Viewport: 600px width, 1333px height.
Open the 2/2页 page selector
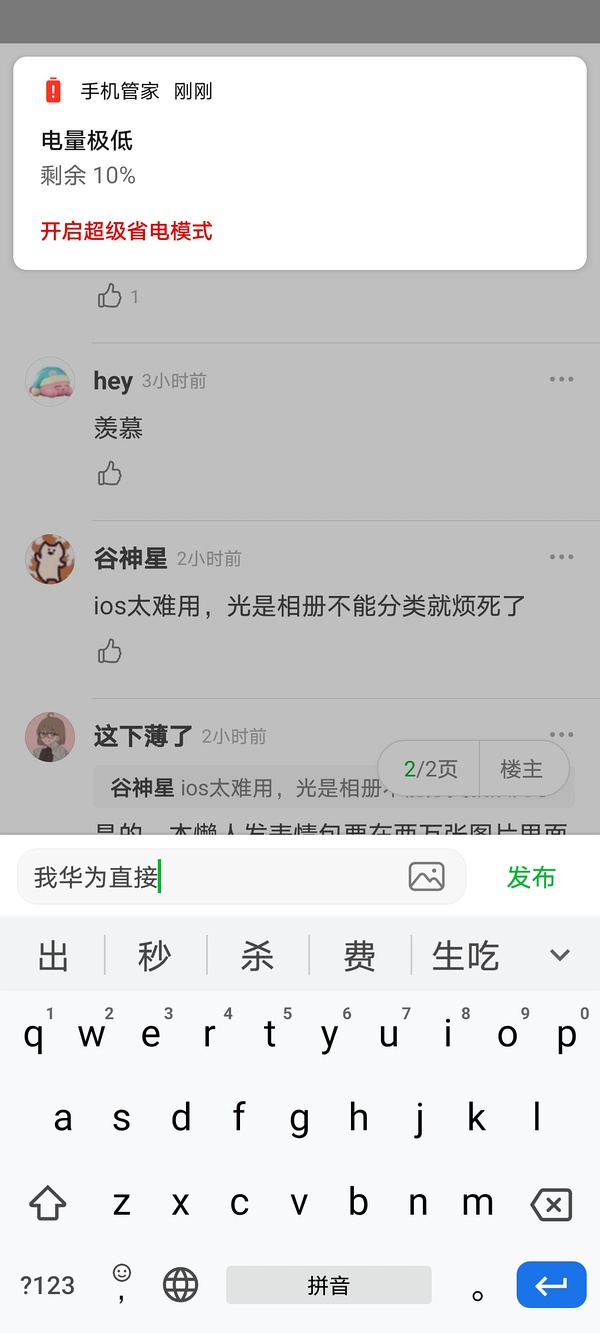coord(431,769)
